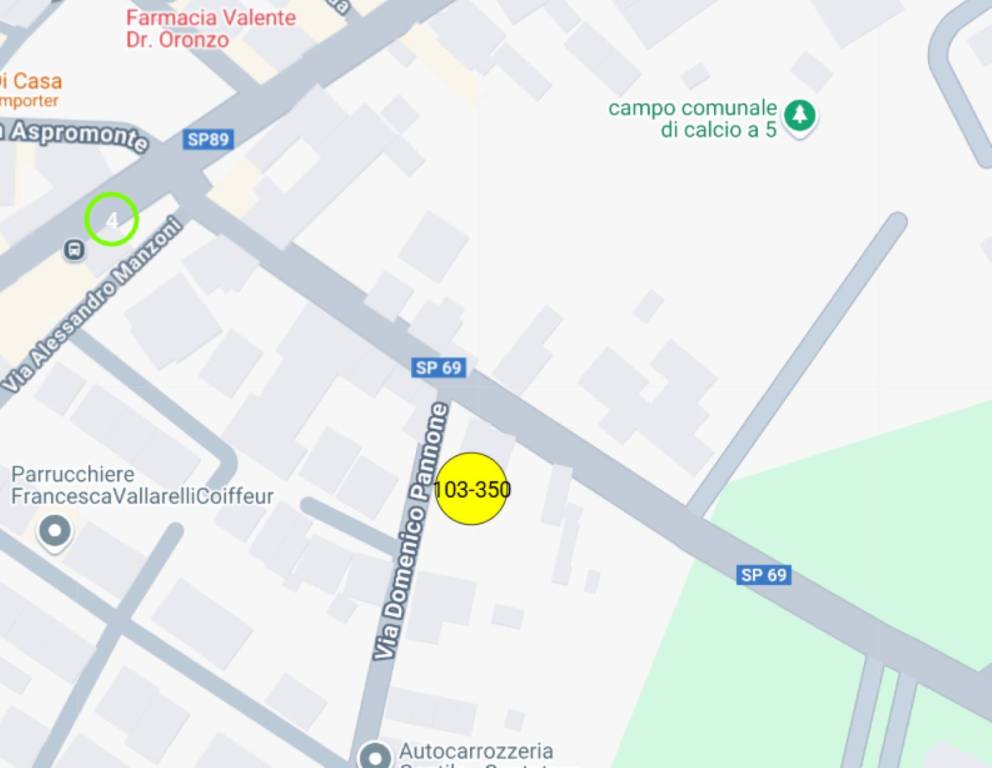
Task: Tap the yellow 103-350 marker
Action: click(x=472, y=489)
